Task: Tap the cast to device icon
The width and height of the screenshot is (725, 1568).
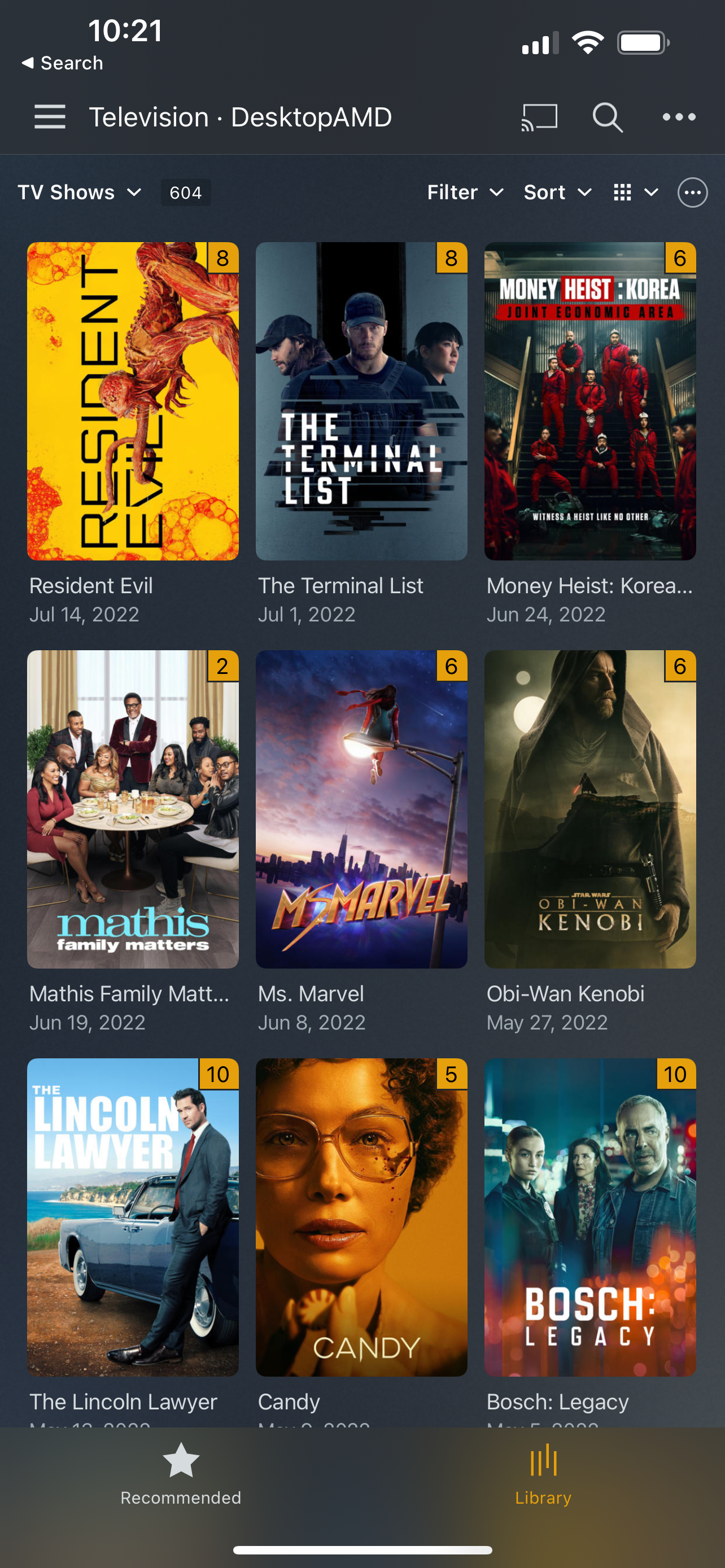Action: 539,117
